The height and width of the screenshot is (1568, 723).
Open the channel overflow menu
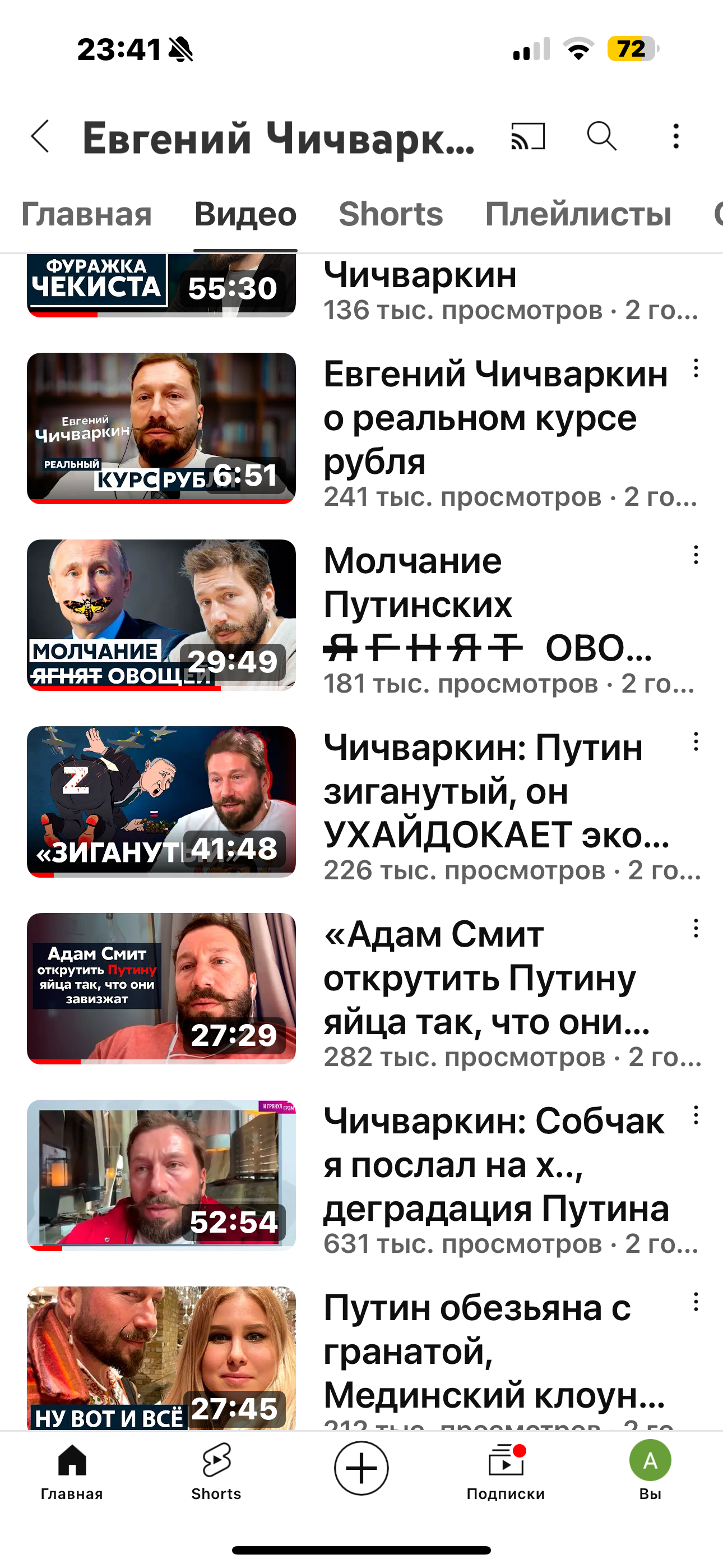[x=675, y=136]
